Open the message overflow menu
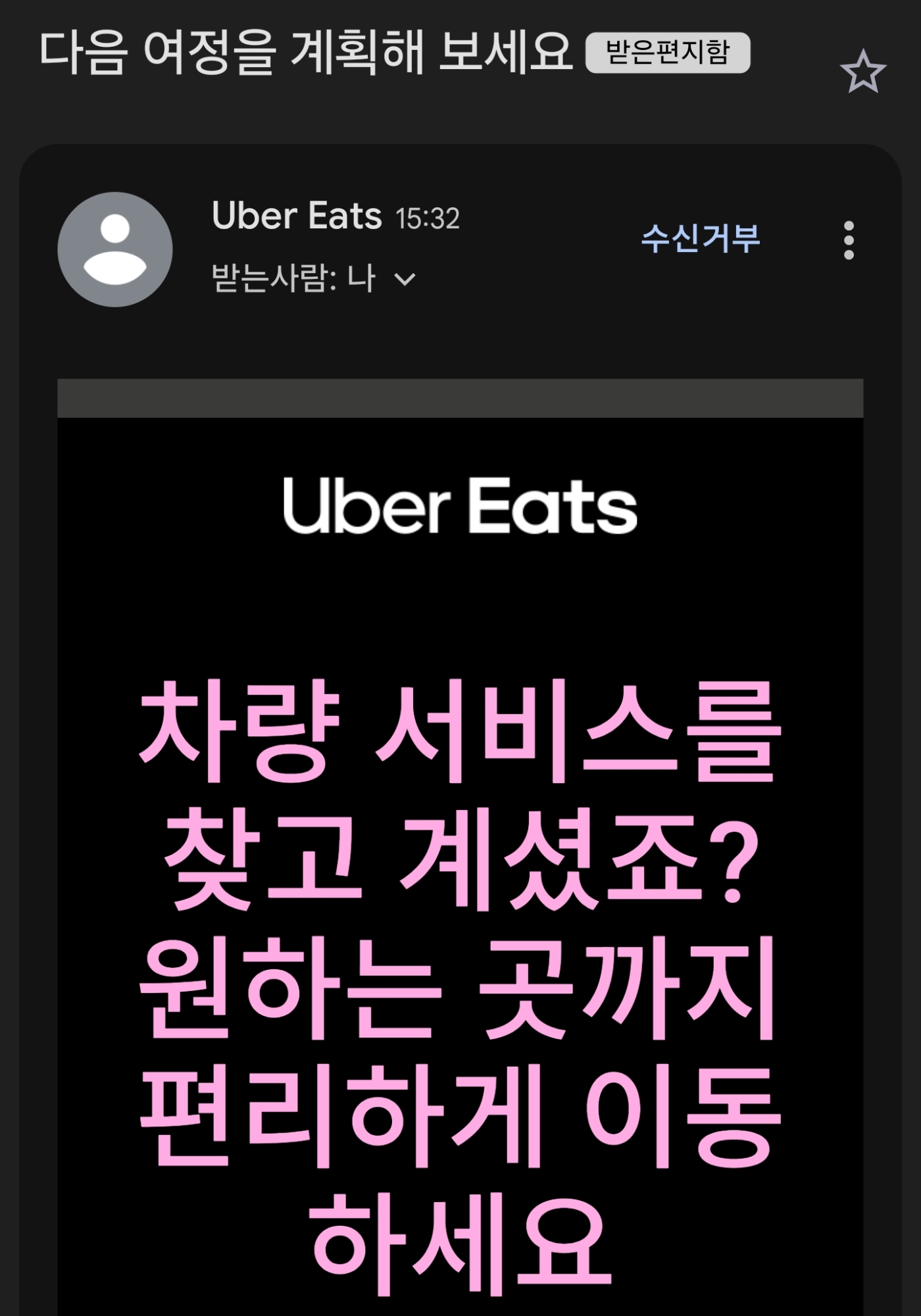Viewport: 921px width, 1316px height. pos(849,240)
